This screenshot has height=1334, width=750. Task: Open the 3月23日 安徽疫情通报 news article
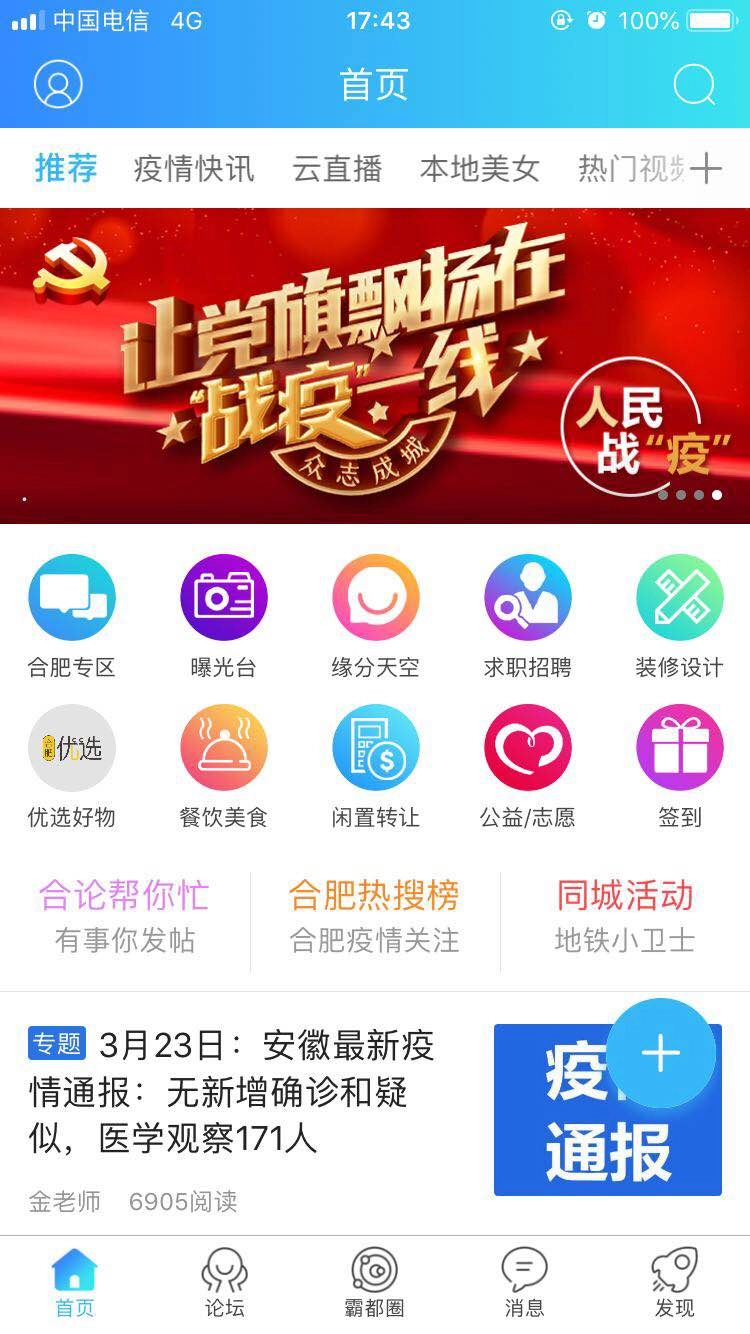(x=240, y=1095)
